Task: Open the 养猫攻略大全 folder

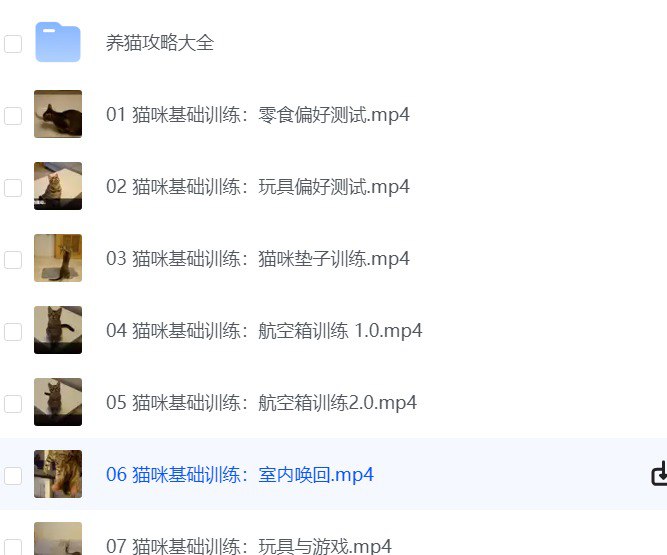Action: point(160,43)
